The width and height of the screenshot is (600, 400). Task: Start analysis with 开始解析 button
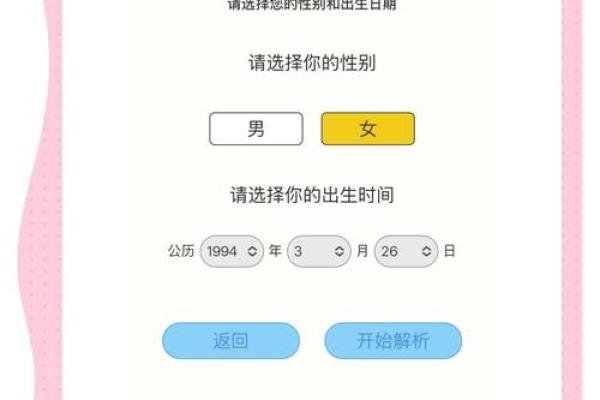(x=393, y=341)
